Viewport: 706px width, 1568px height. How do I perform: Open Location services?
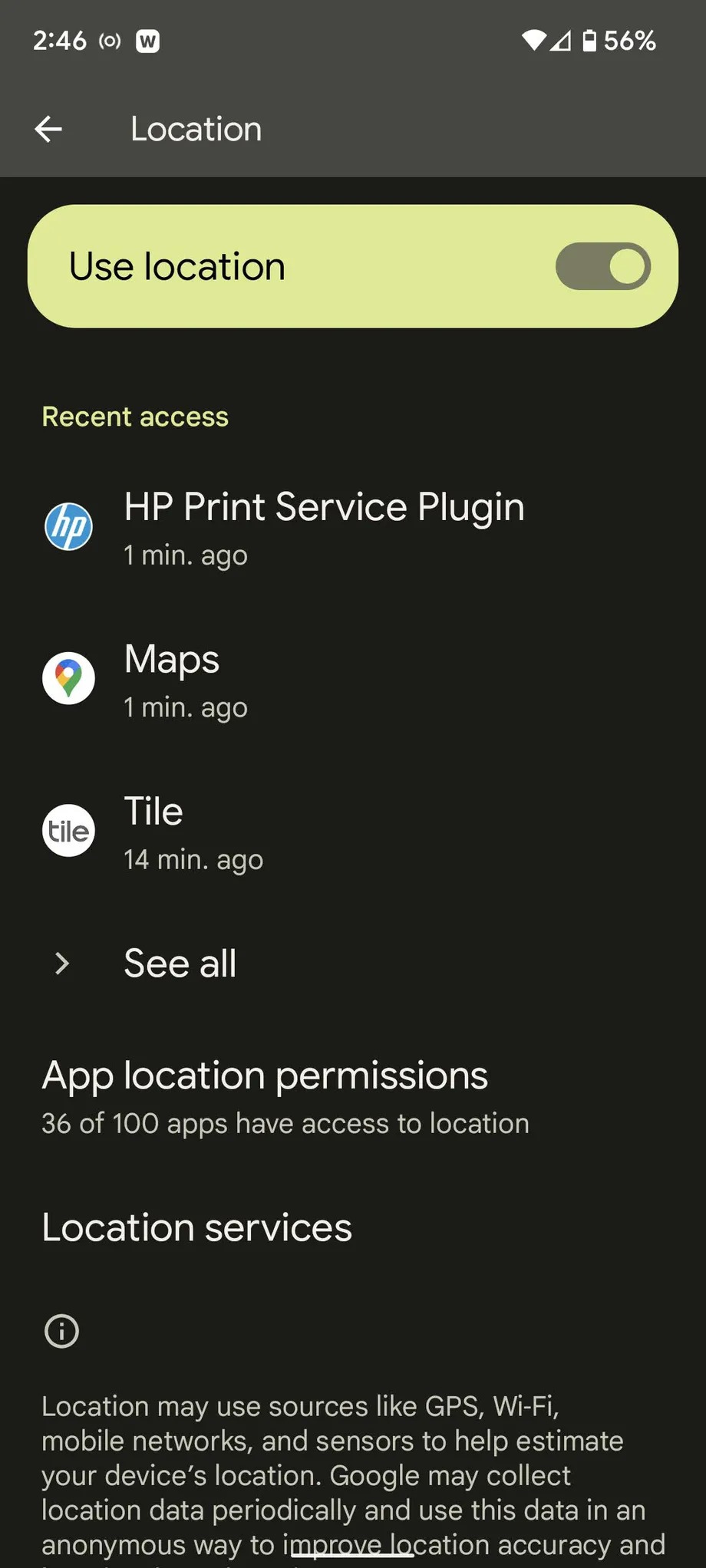point(197,1227)
